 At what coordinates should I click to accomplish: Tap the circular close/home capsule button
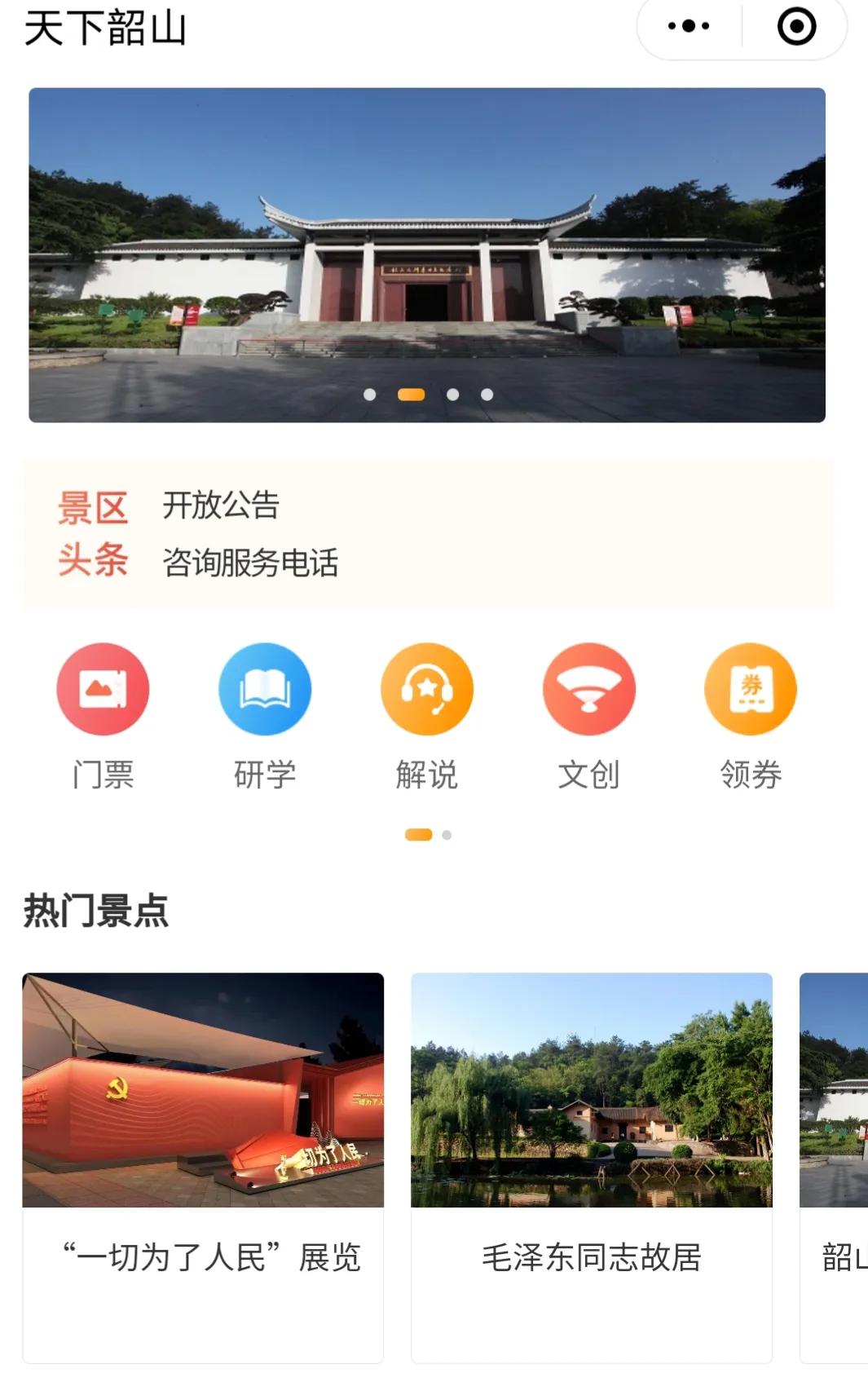pos(796,25)
